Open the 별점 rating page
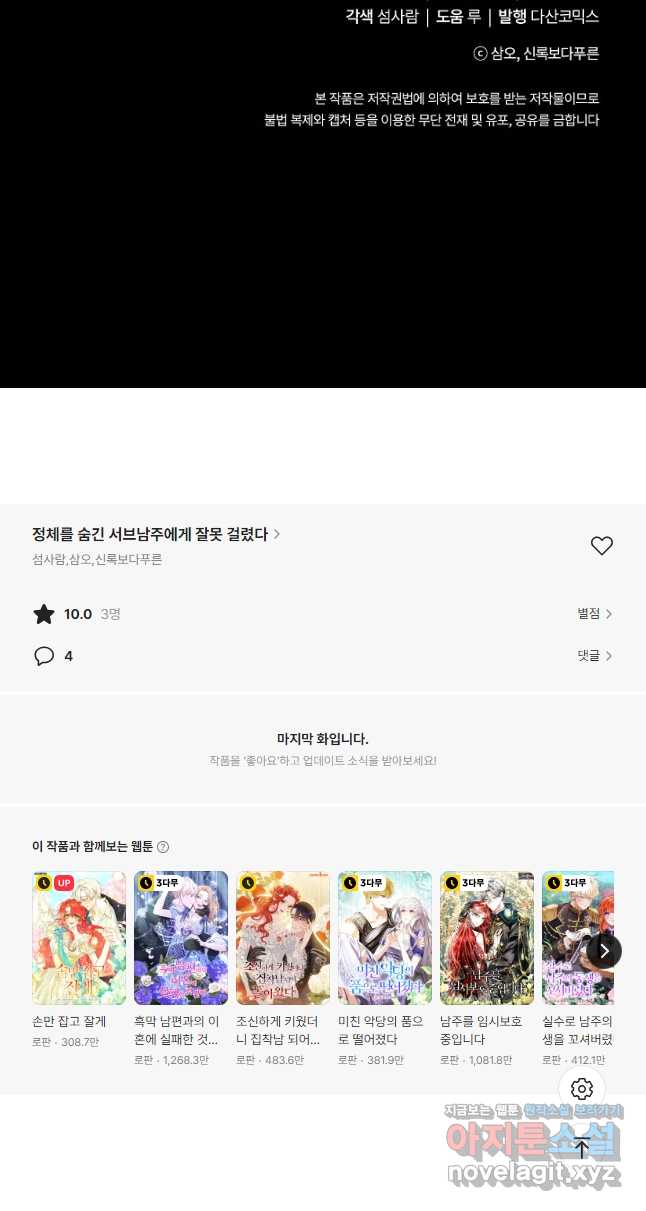The image size is (646, 1211). point(594,613)
